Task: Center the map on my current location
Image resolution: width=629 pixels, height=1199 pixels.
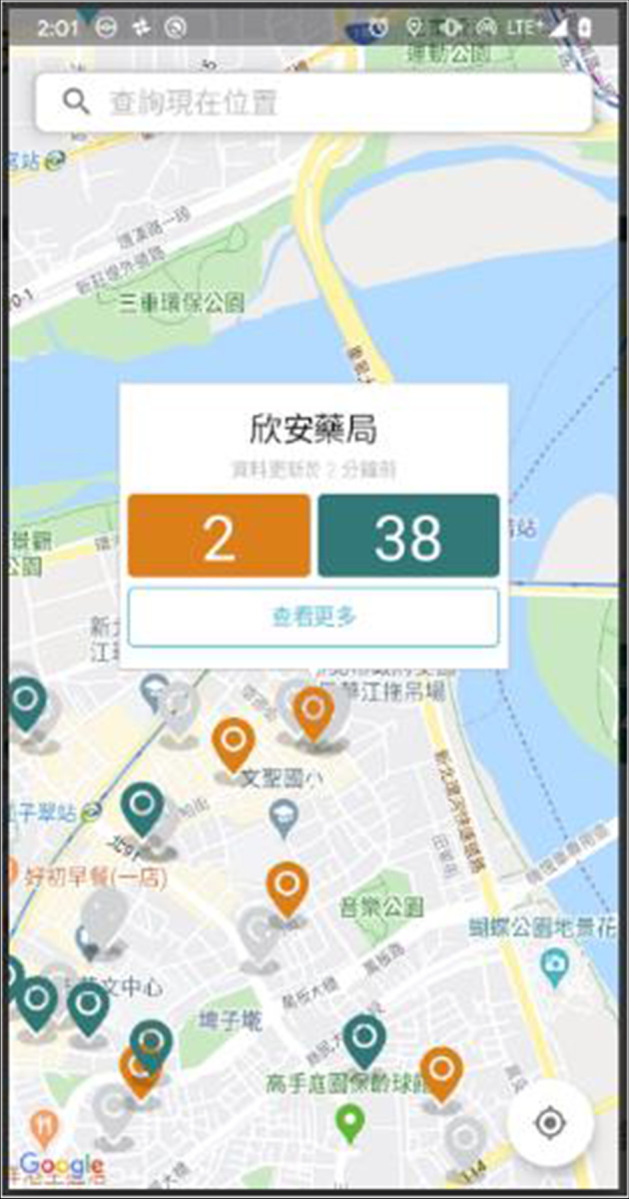Action: 549,1123
